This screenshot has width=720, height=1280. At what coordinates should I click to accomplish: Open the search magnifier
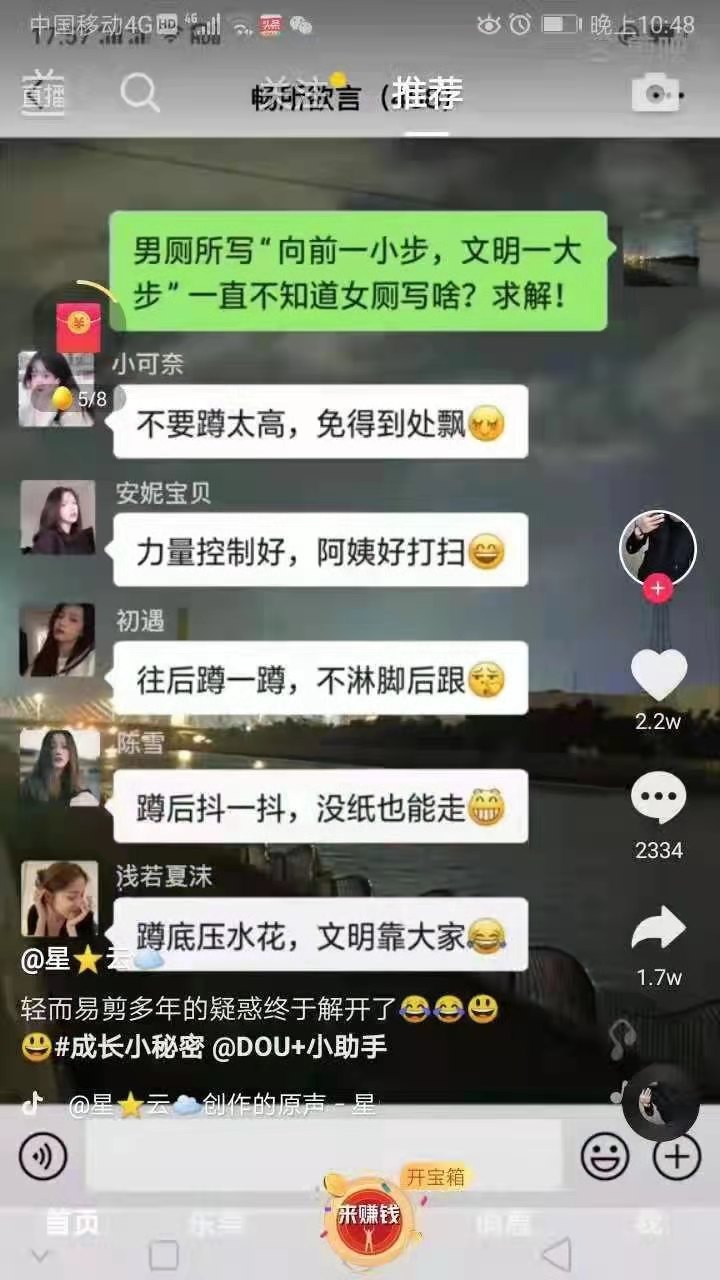point(140,93)
